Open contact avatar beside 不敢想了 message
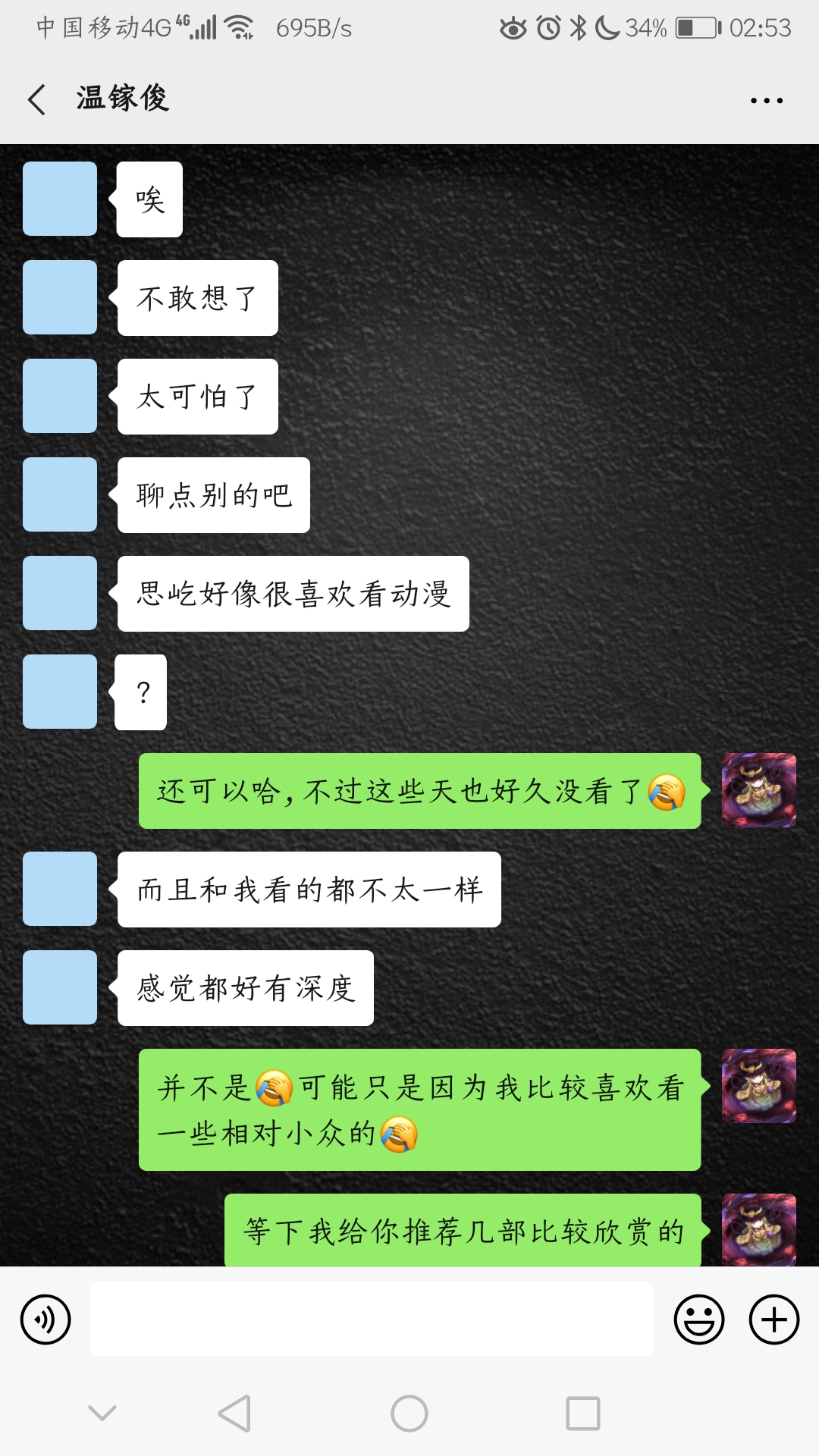This screenshot has height=1456, width=819. [60, 297]
